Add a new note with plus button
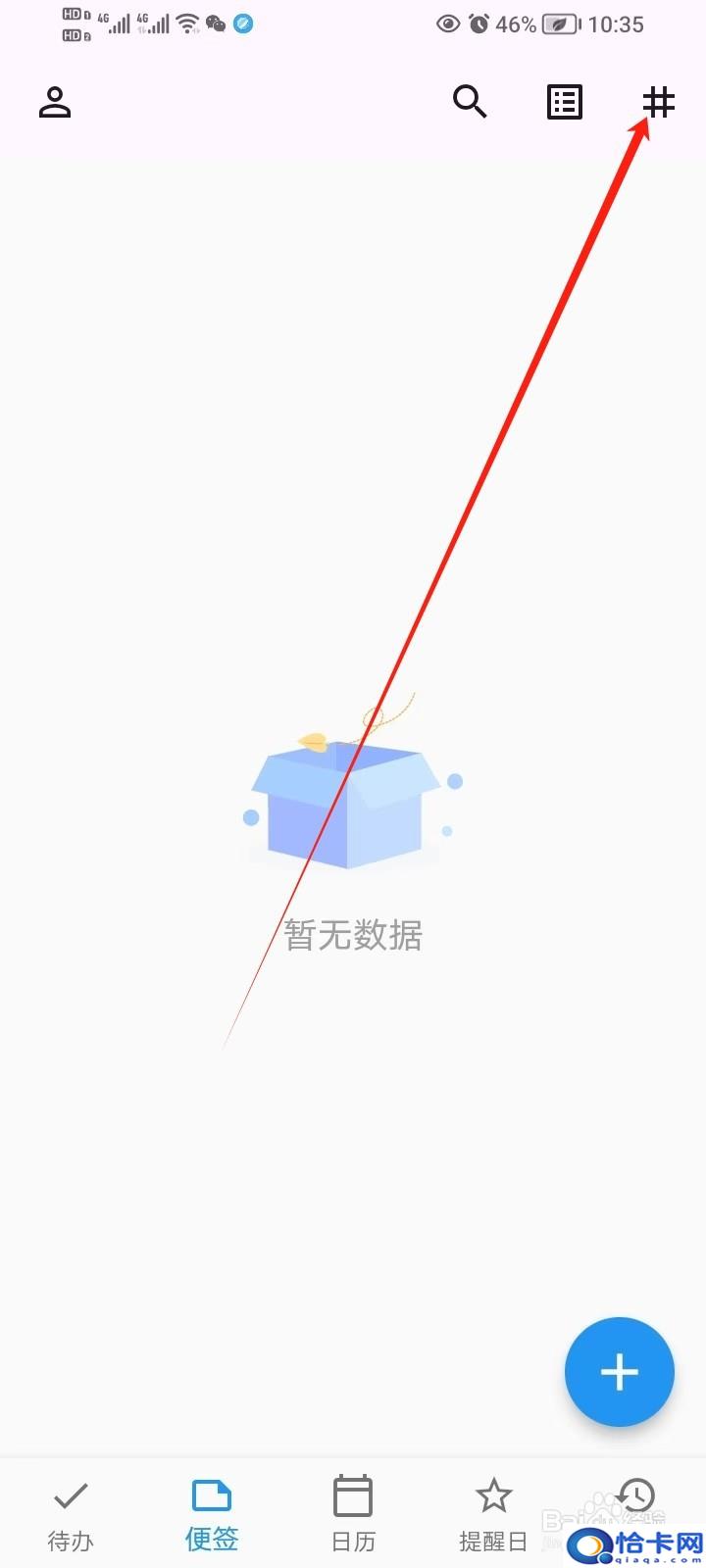The width and height of the screenshot is (706, 1568). (x=620, y=1371)
